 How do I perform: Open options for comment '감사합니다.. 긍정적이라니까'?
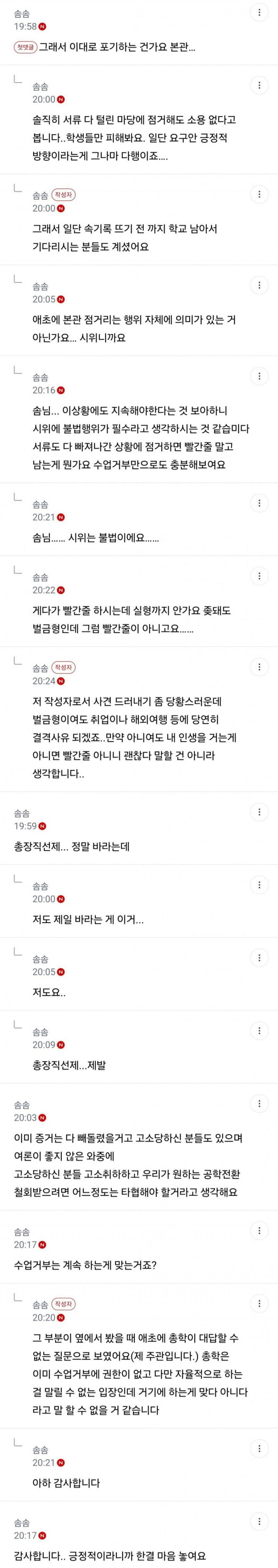point(260,1522)
